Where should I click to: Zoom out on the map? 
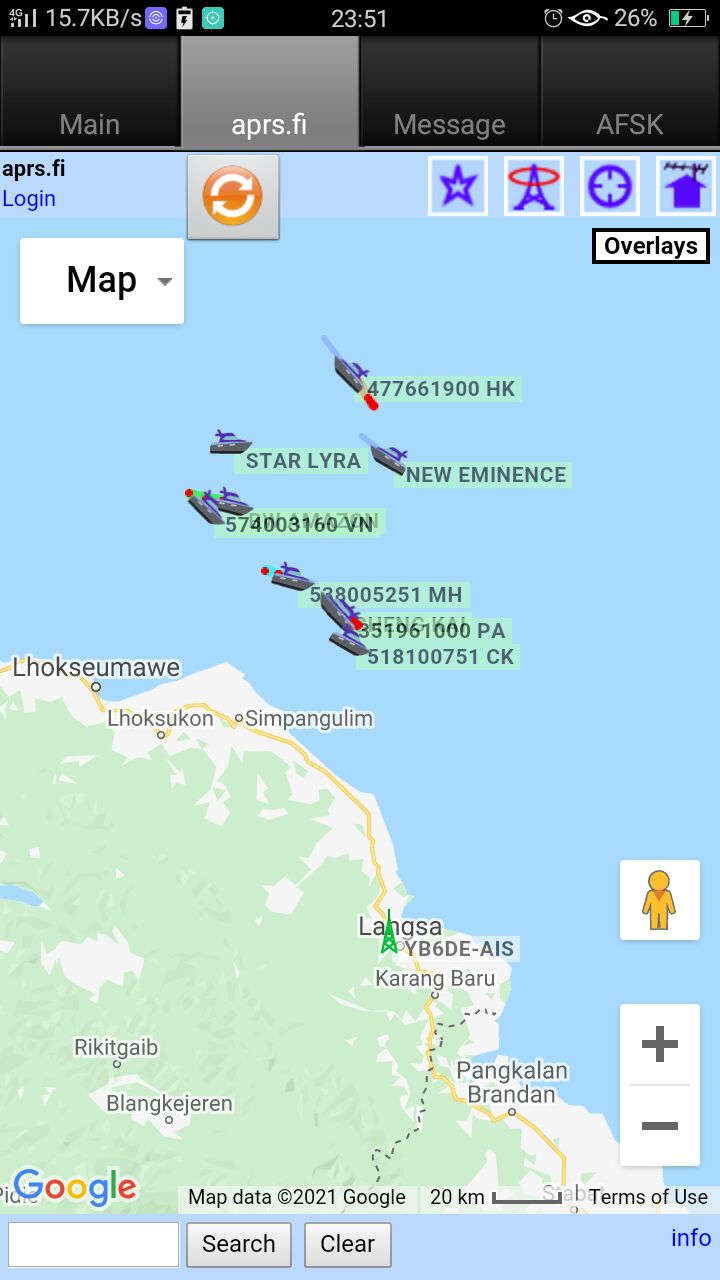click(660, 1125)
